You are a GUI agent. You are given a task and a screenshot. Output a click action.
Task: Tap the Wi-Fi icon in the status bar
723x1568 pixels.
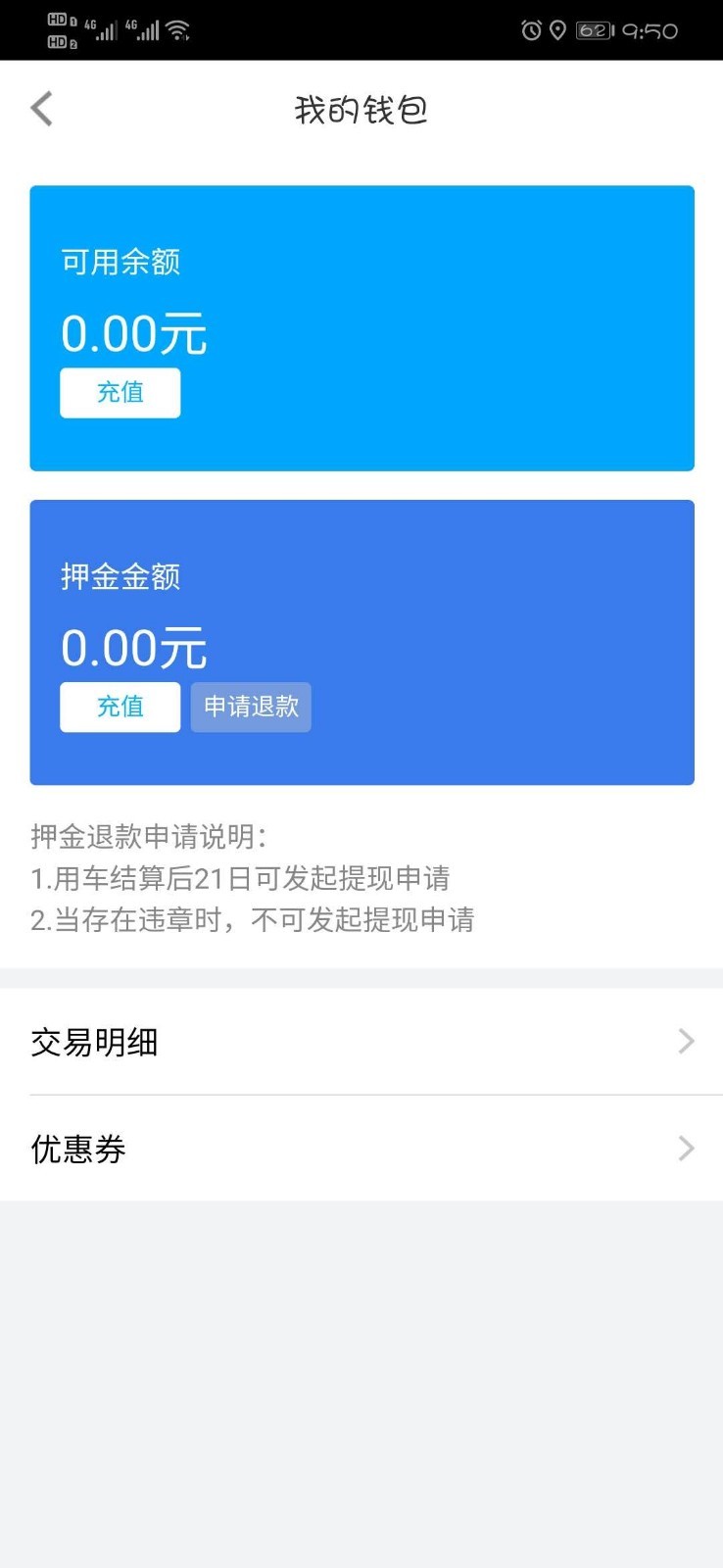click(x=178, y=29)
